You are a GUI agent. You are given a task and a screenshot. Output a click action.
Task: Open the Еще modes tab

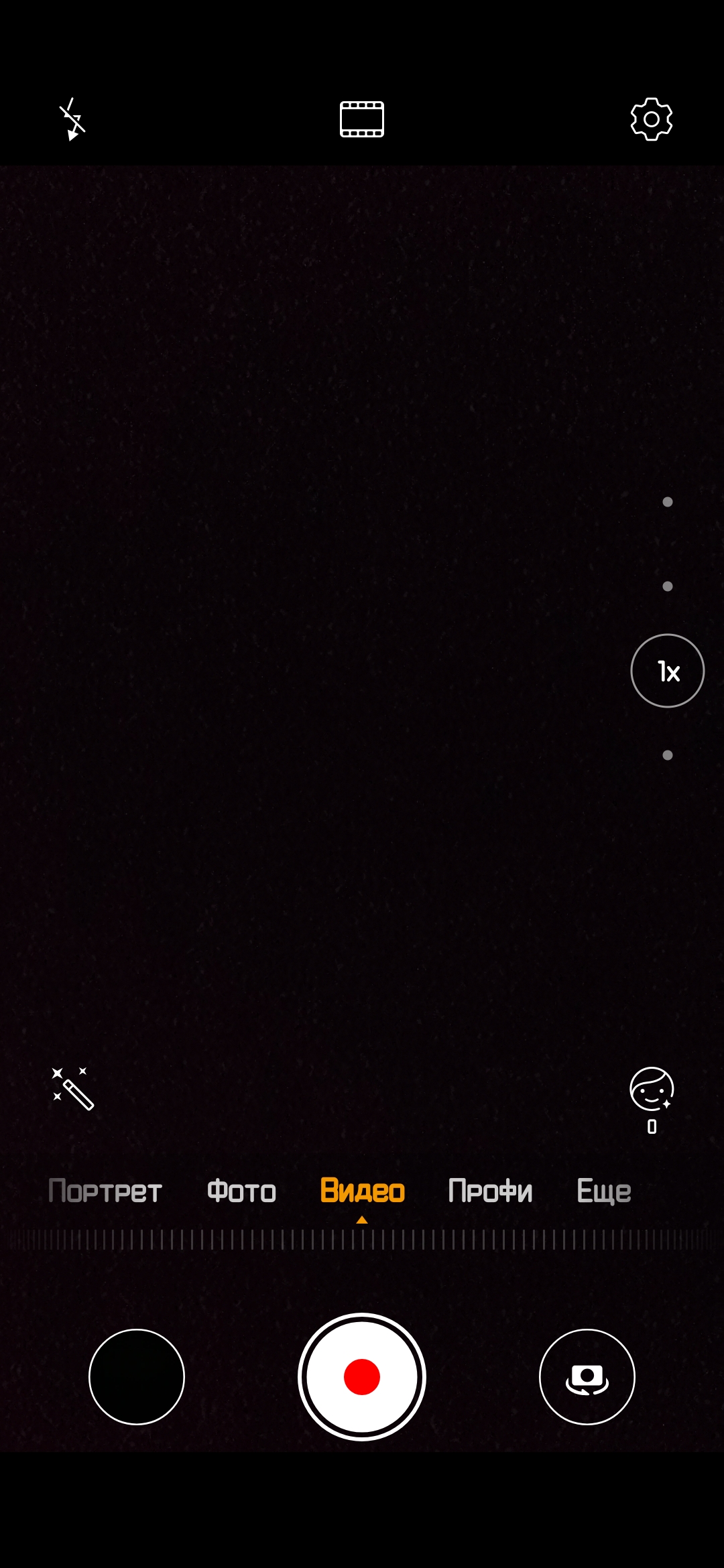pyautogui.click(x=604, y=1191)
